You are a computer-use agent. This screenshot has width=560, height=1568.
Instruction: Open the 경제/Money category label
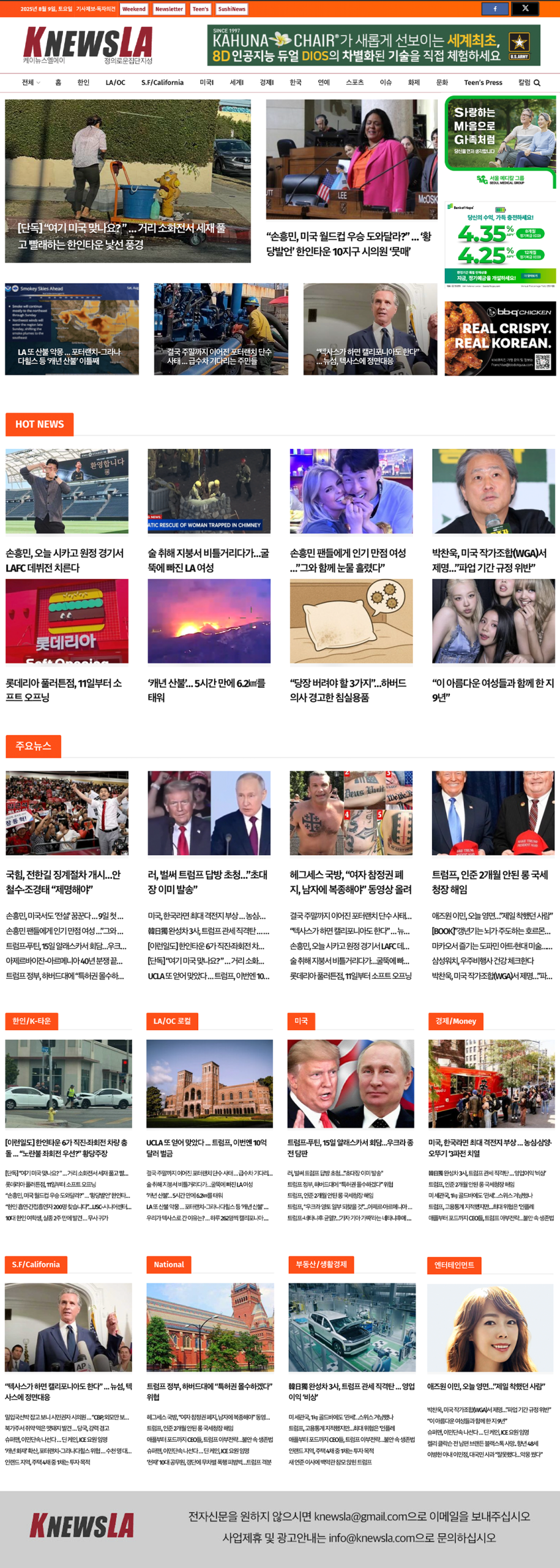(455, 1021)
